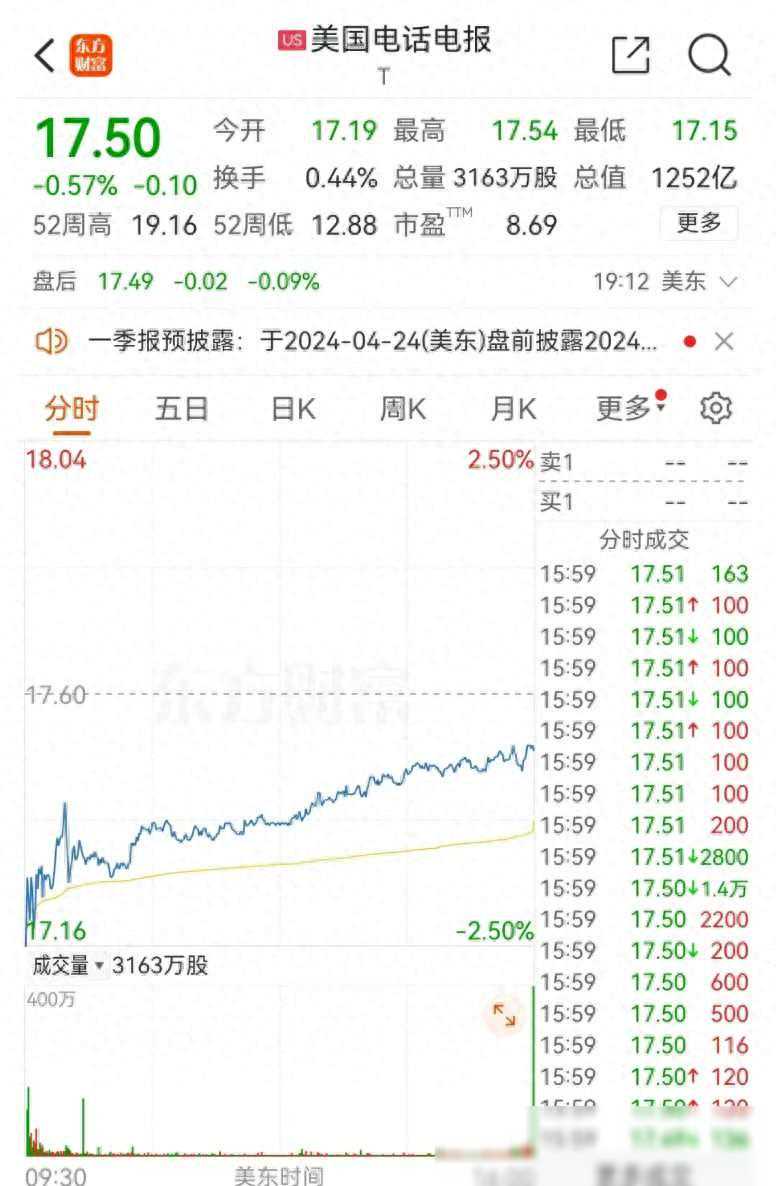Tap the 更多 button for more stock details
776x1186 pixels.
[x=699, y=223]
